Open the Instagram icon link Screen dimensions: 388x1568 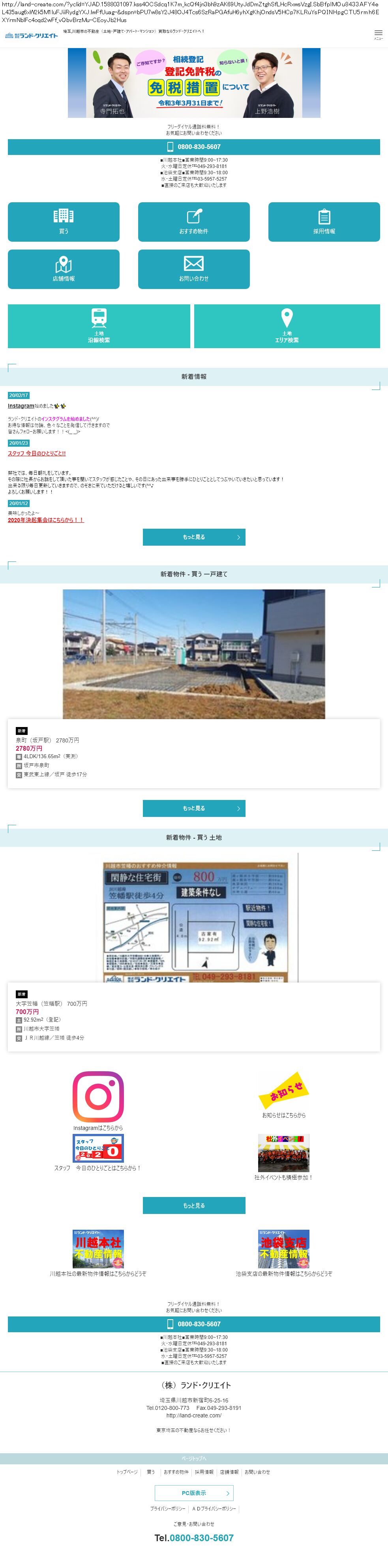point(98,1096)
